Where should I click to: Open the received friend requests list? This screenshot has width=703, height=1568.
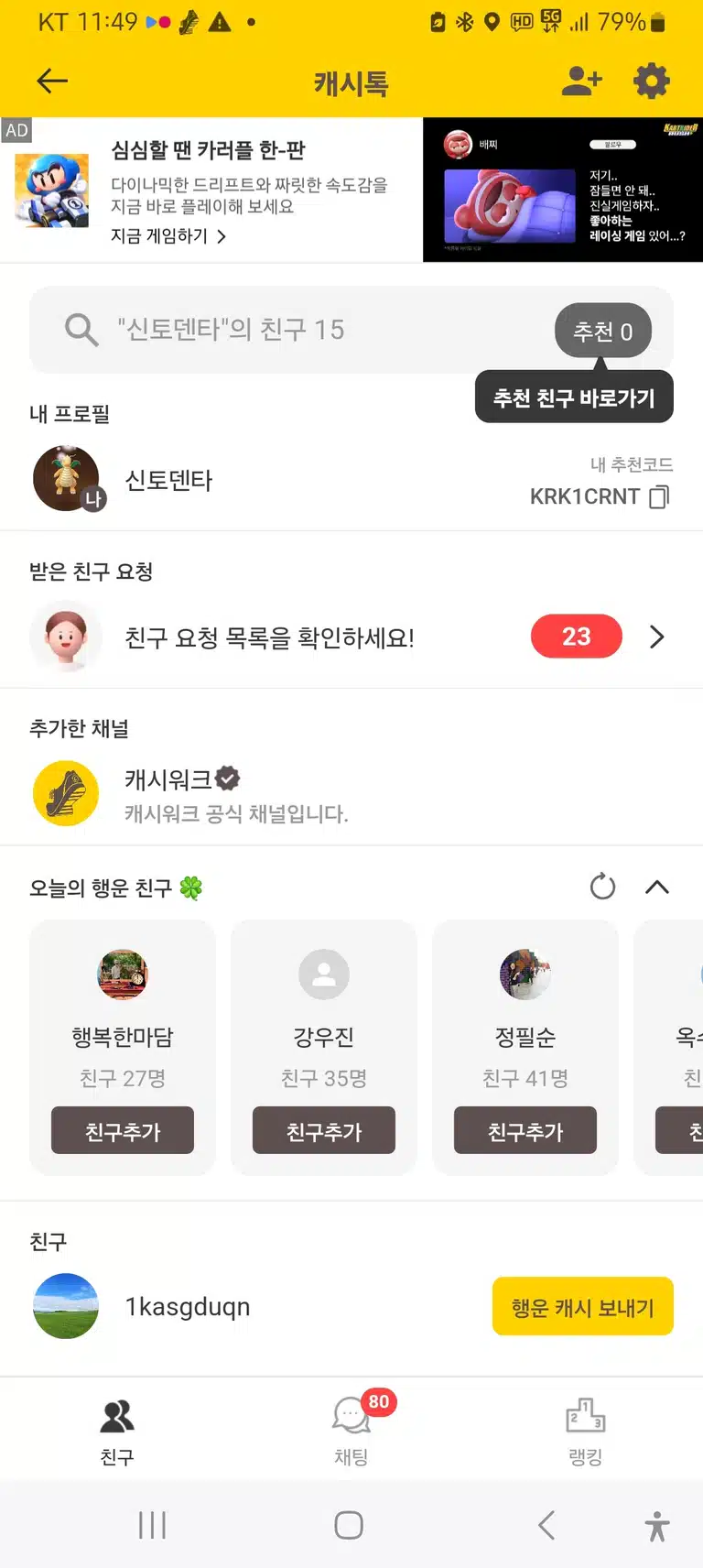351,637
